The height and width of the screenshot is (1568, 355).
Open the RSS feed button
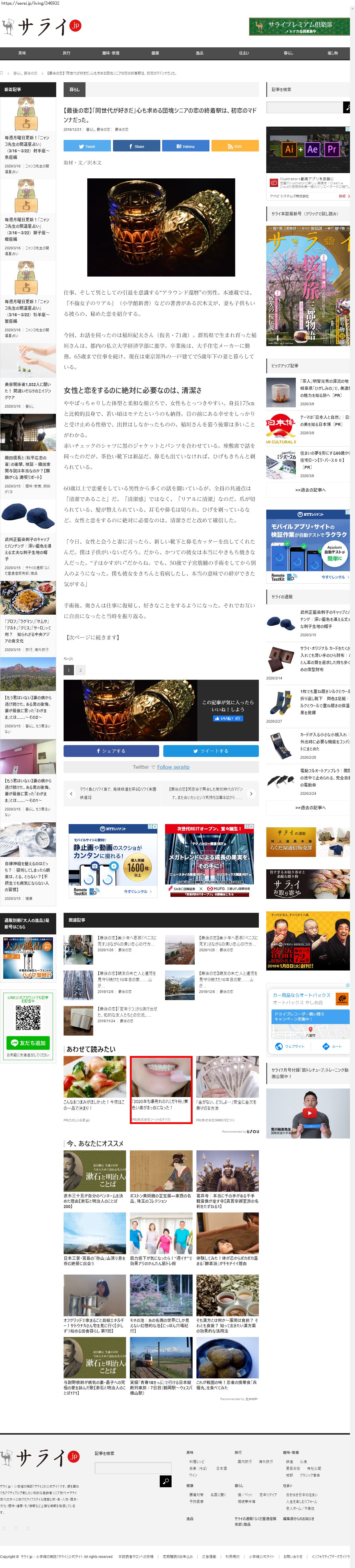point(234,146)
